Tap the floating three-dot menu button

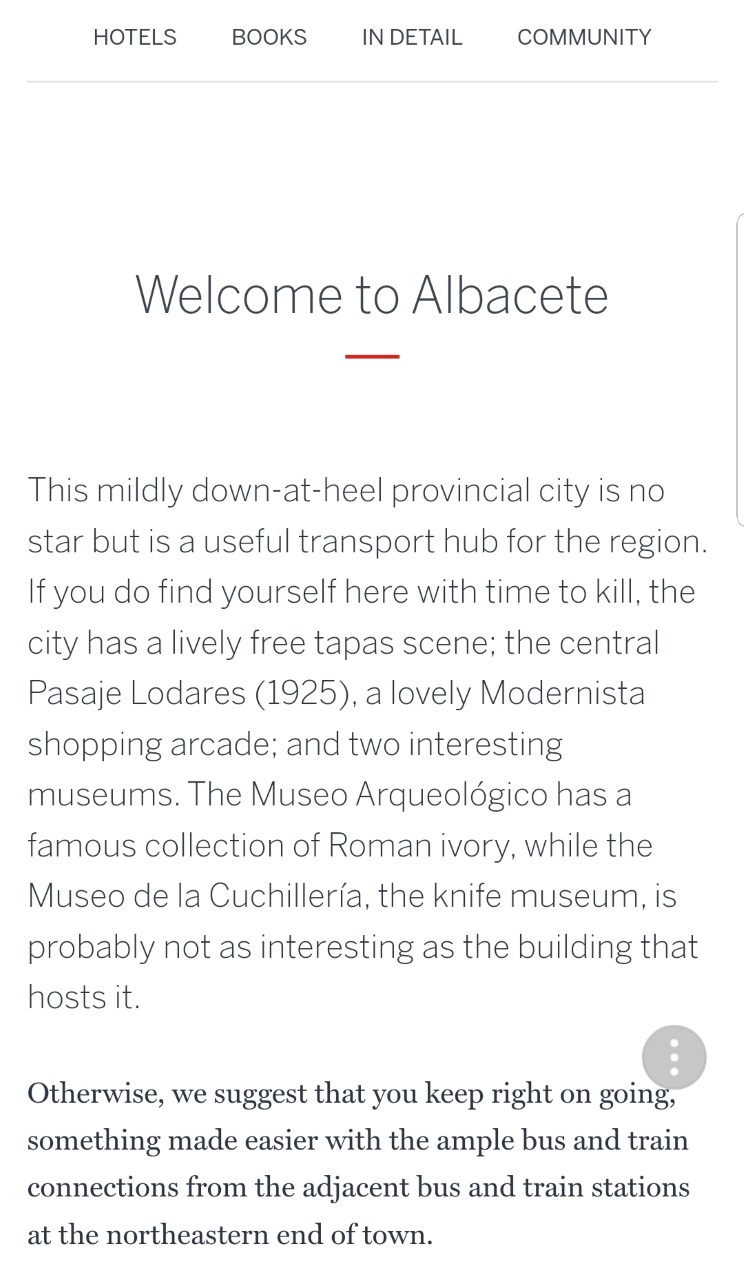click(674, 1057)
